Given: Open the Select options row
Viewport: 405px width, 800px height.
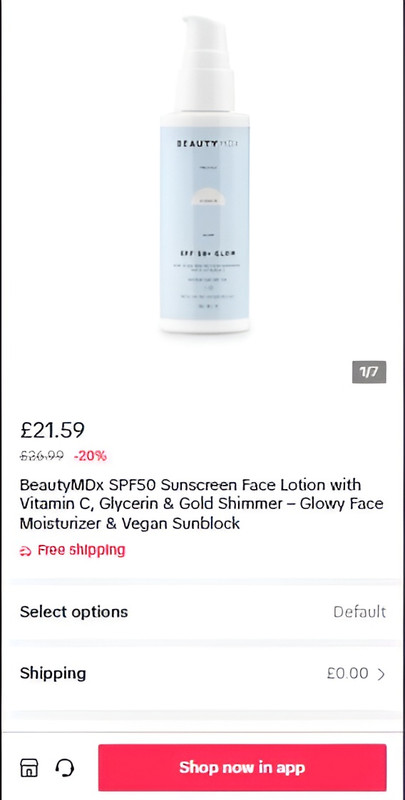Looking at the screenshot, I should [202, 612].
